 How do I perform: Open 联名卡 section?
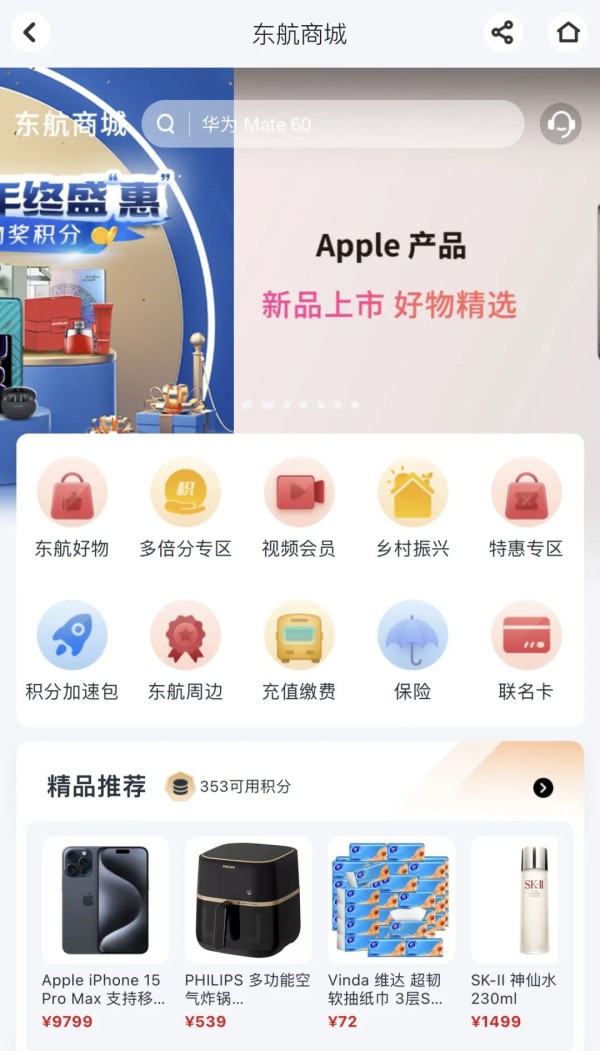pyautogui.click(x=526, y=652)
